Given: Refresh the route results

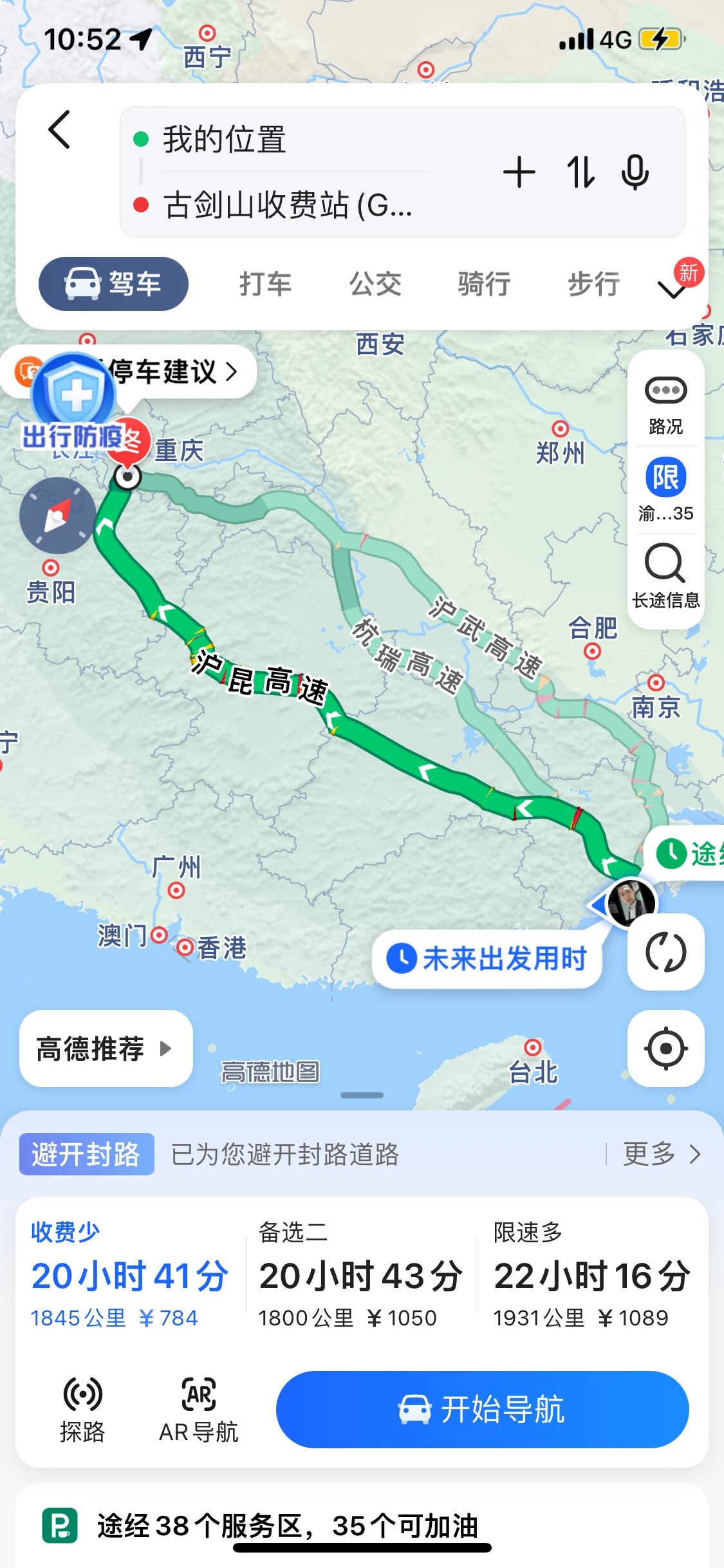Looking at the screenshot, I should pos(665,952).
